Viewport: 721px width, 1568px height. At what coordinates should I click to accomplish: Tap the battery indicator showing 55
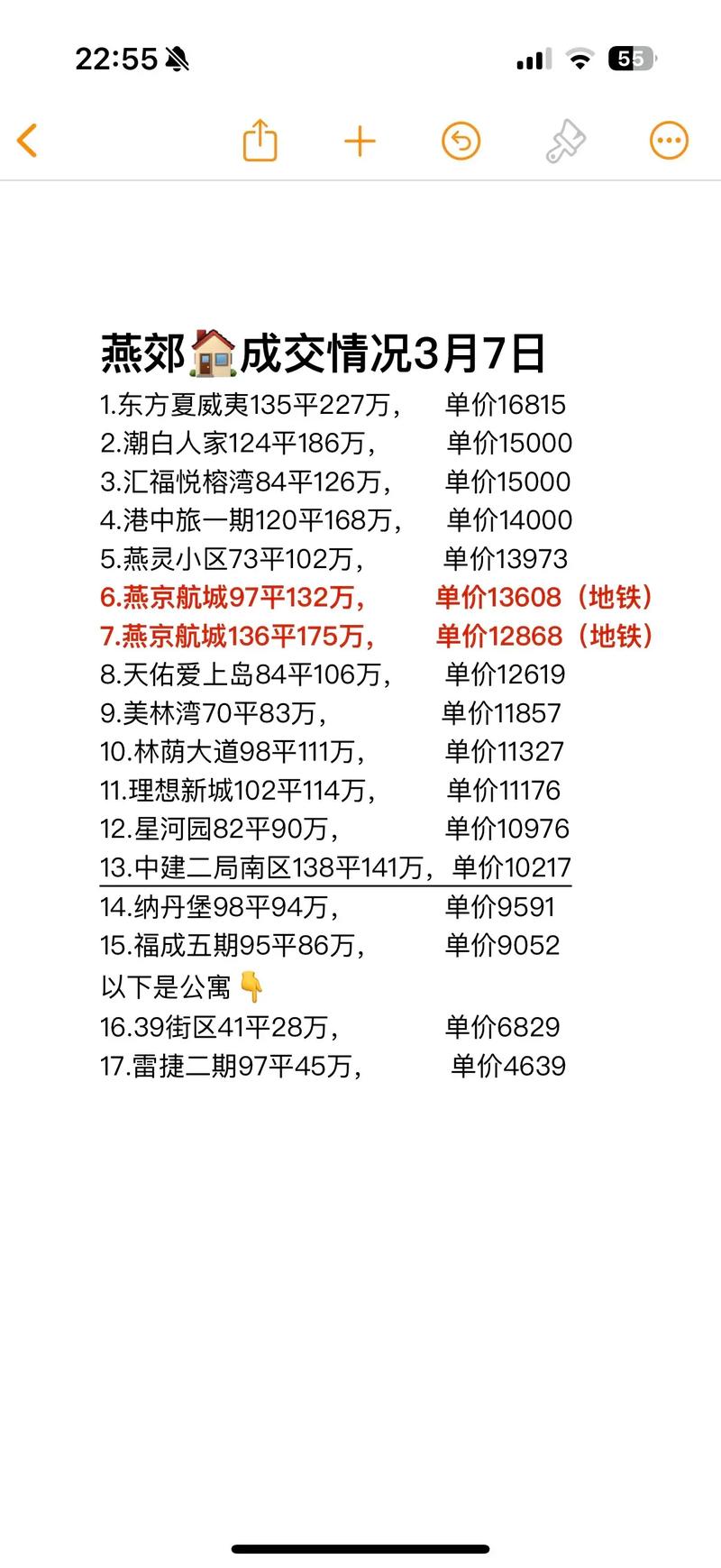[632, 57]
